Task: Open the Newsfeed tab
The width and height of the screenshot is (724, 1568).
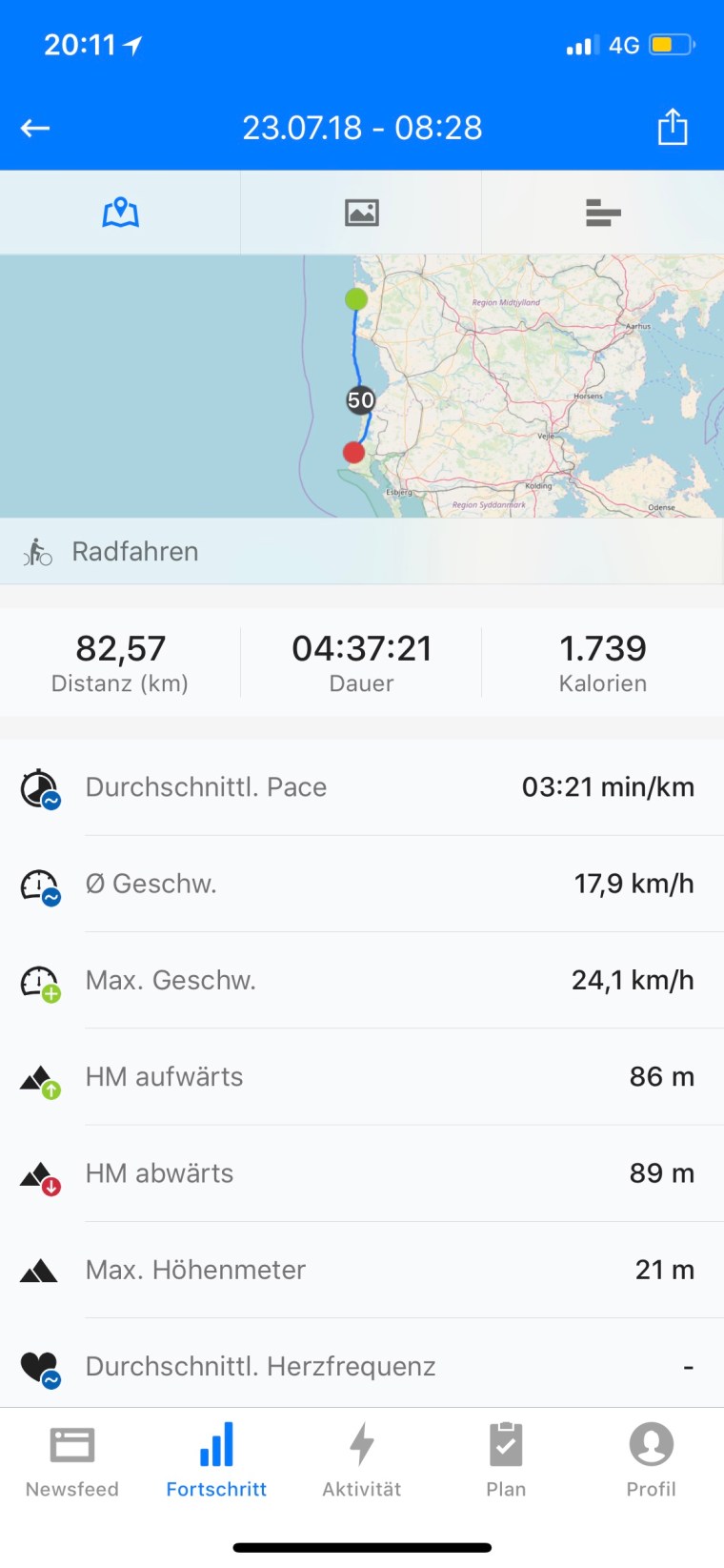Action: point(72,1460)
